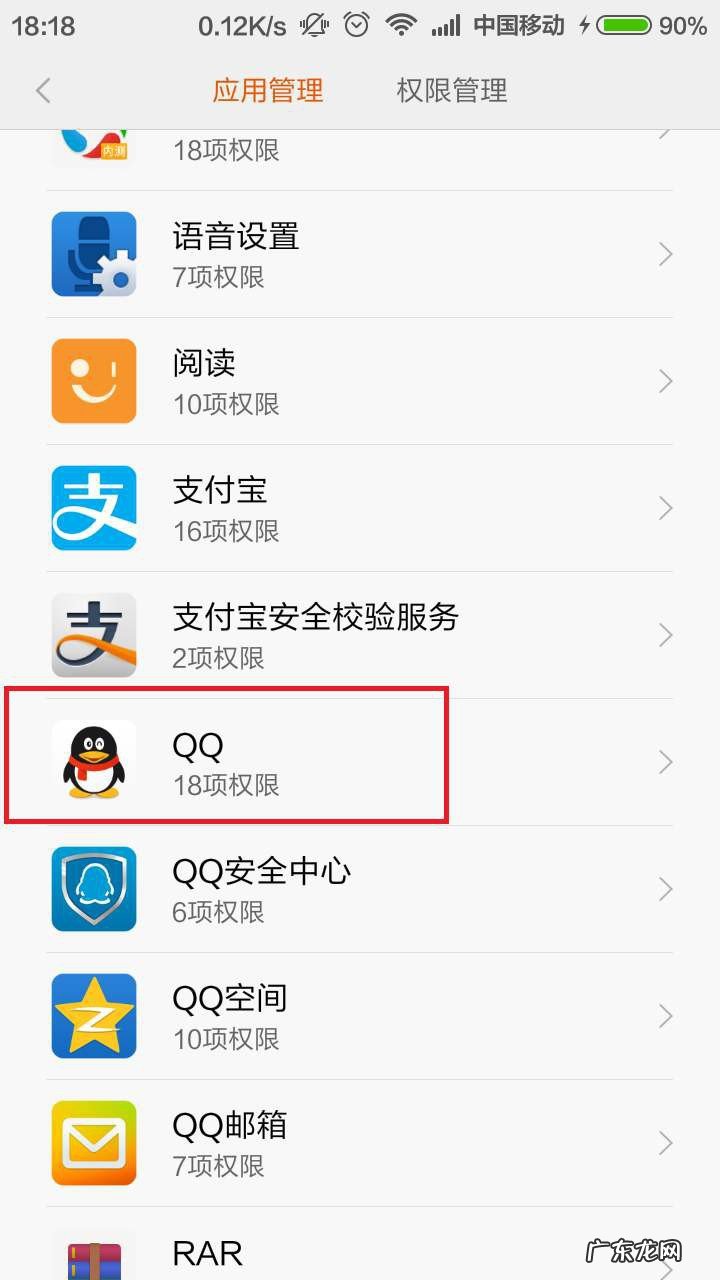The height and width of the screenshot is (1280, 720).
Task: Tap the 语音设置 microphone icon
Action: pyautogui.click(x=93, y=254)
